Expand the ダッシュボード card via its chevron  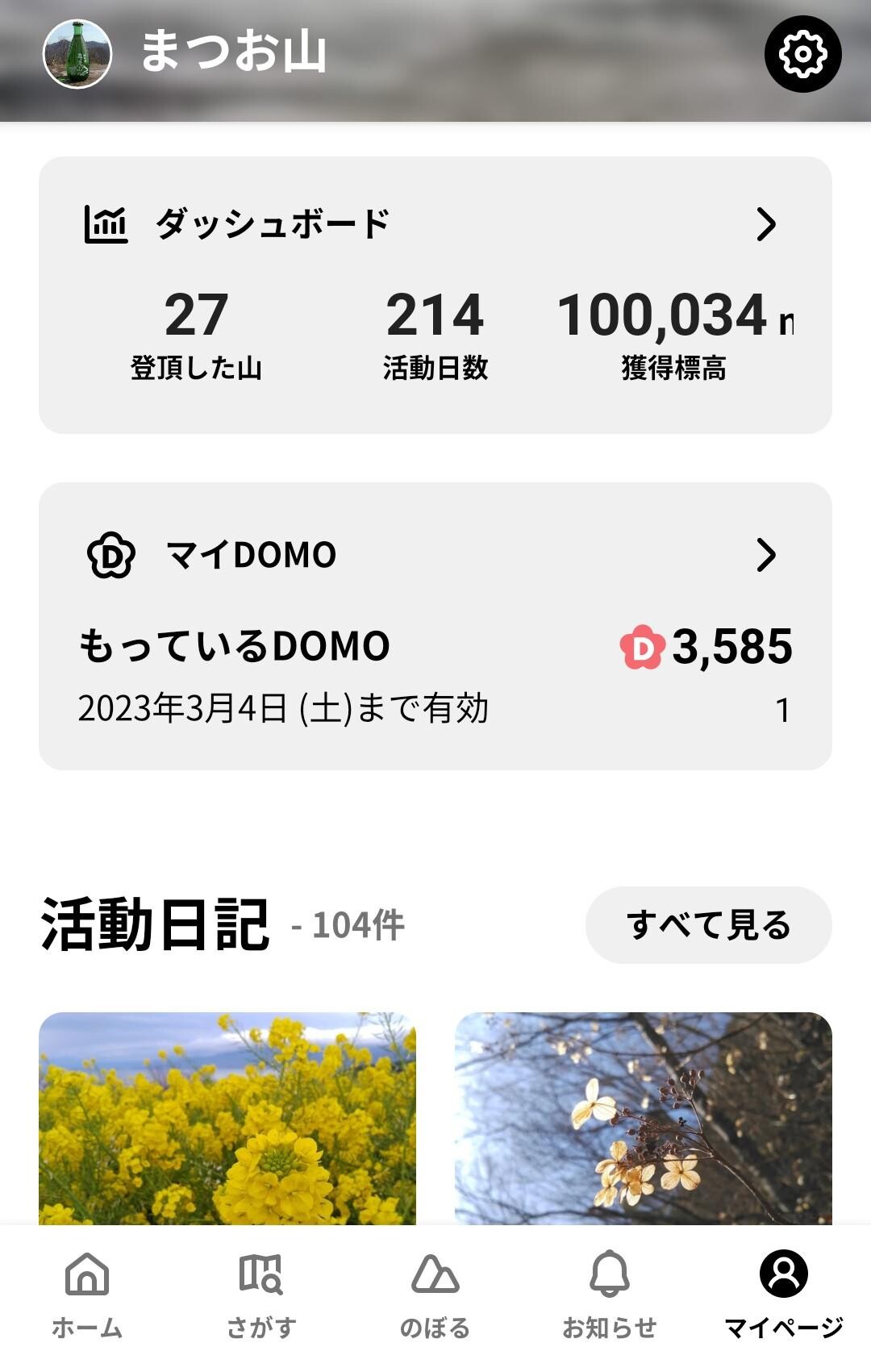click(x=767, y=223)
